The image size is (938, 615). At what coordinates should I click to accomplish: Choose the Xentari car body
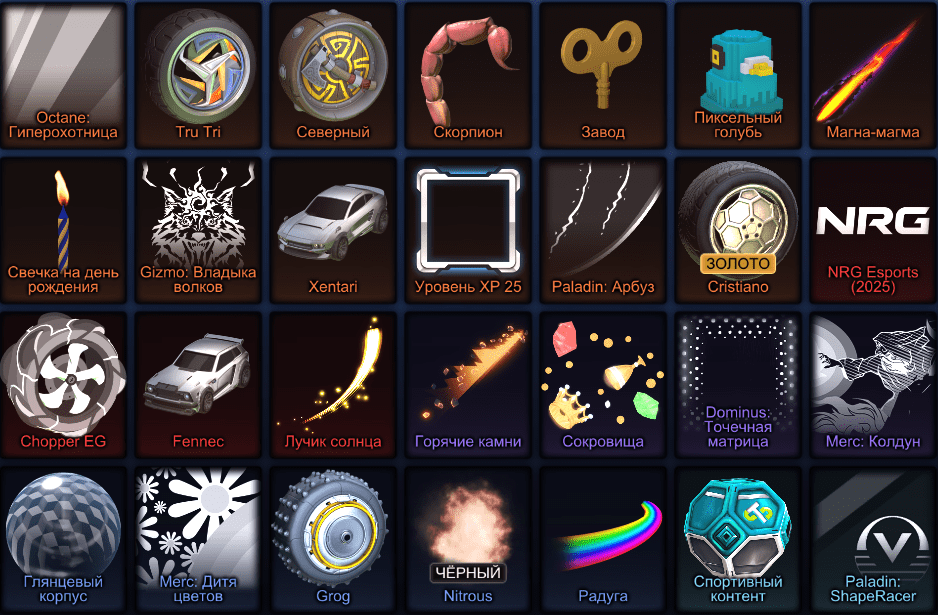click(x=333, y=227)
